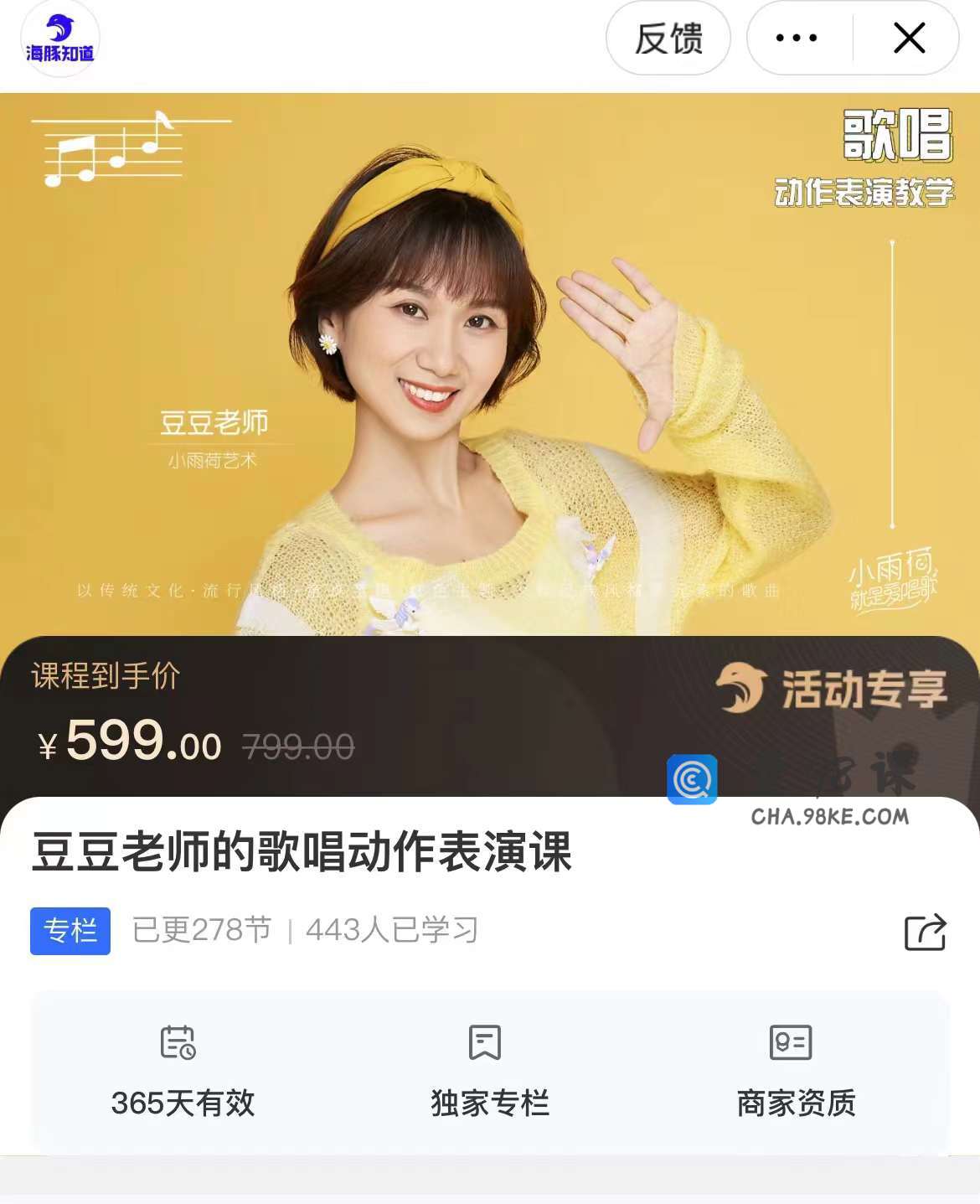Close the mini program page
The image size is (980, 1204).
909,39
